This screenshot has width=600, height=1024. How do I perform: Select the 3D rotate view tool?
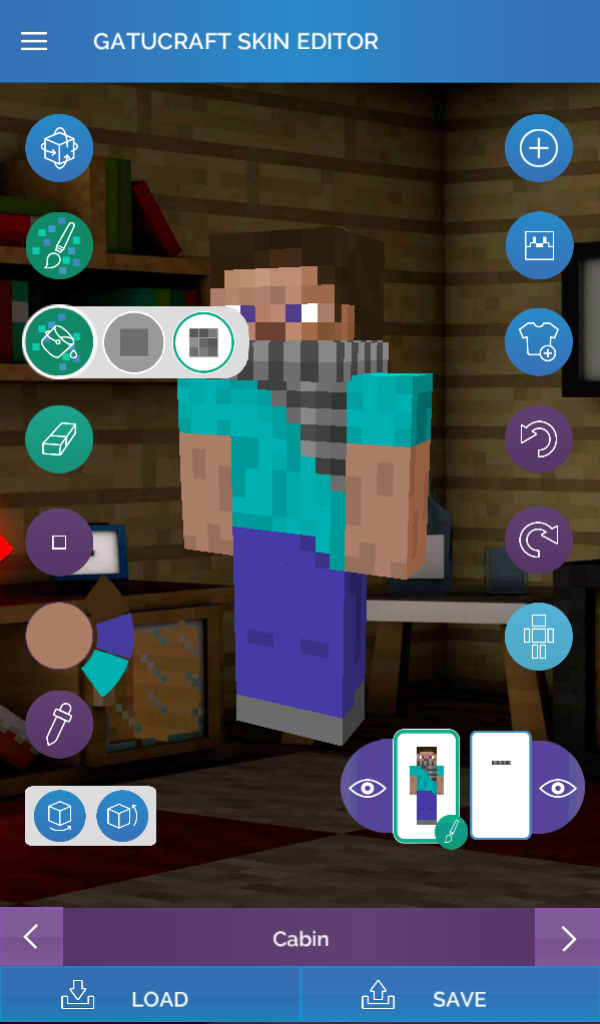[x=59, y=148]
